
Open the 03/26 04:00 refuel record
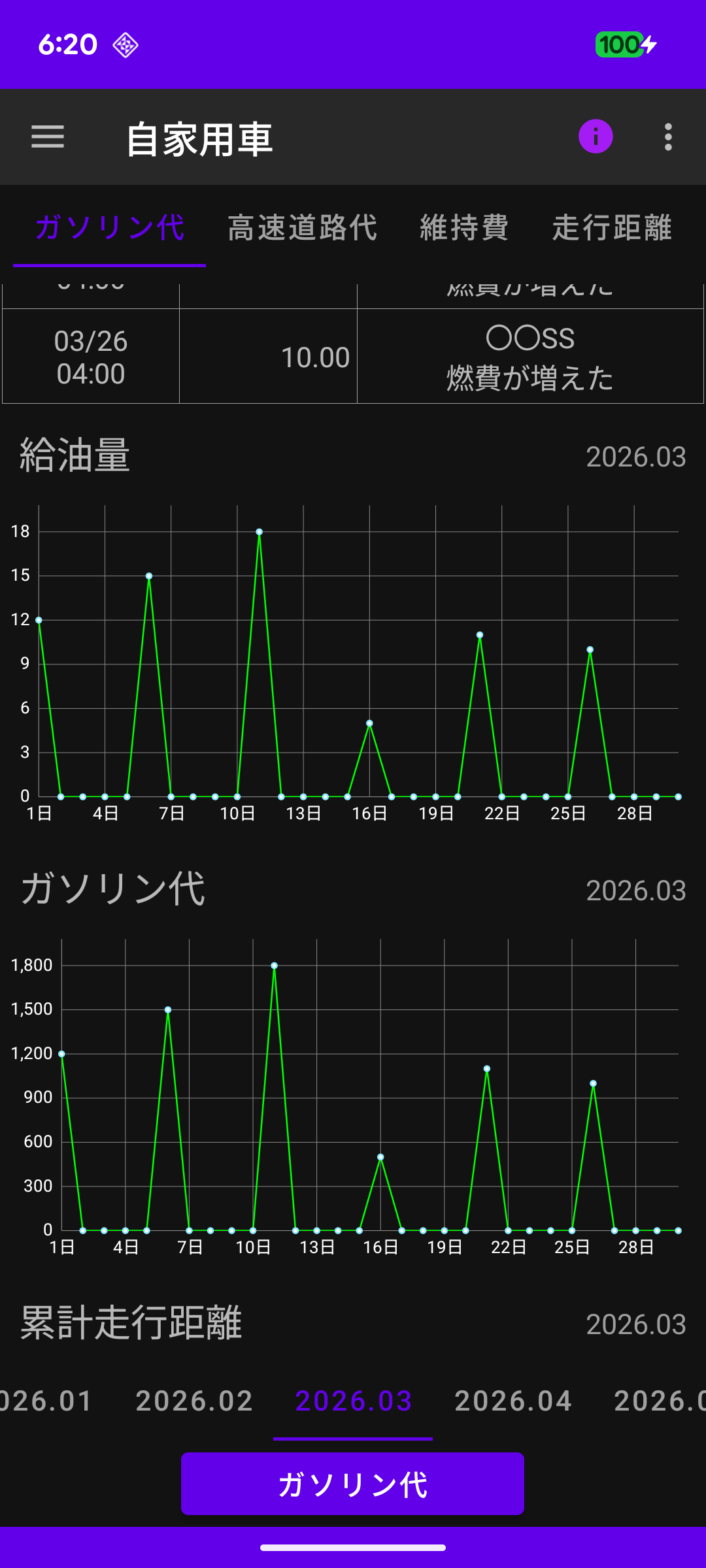pos(353,357)
